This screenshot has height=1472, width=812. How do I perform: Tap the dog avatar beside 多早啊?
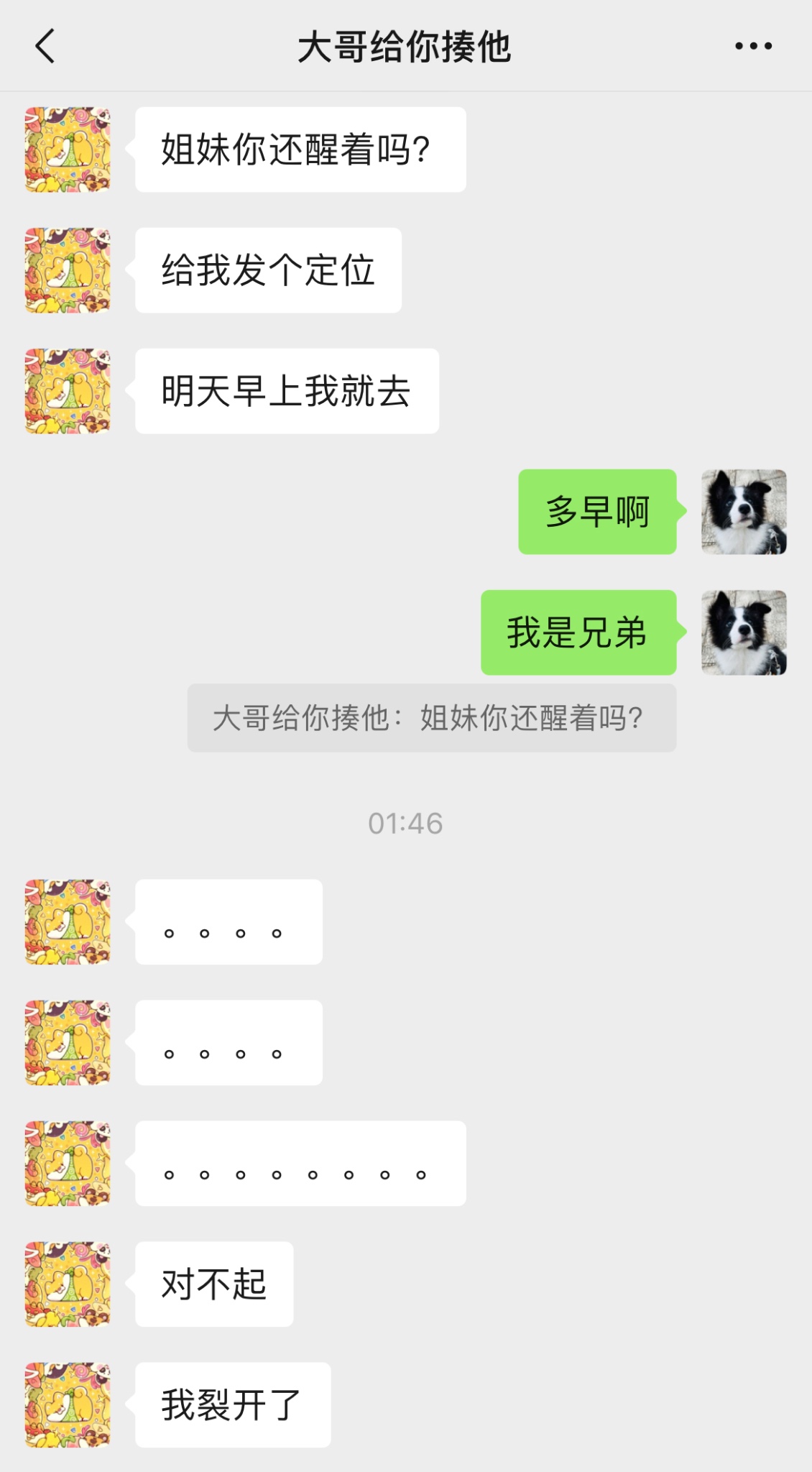744,512
